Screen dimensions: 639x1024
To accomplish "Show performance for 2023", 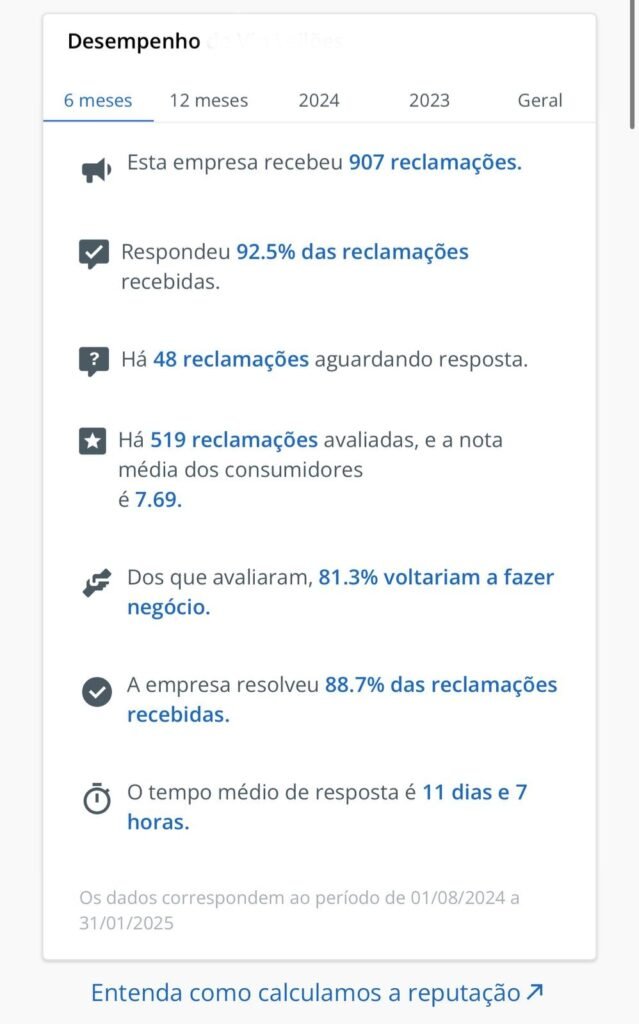I will [429, 100].
